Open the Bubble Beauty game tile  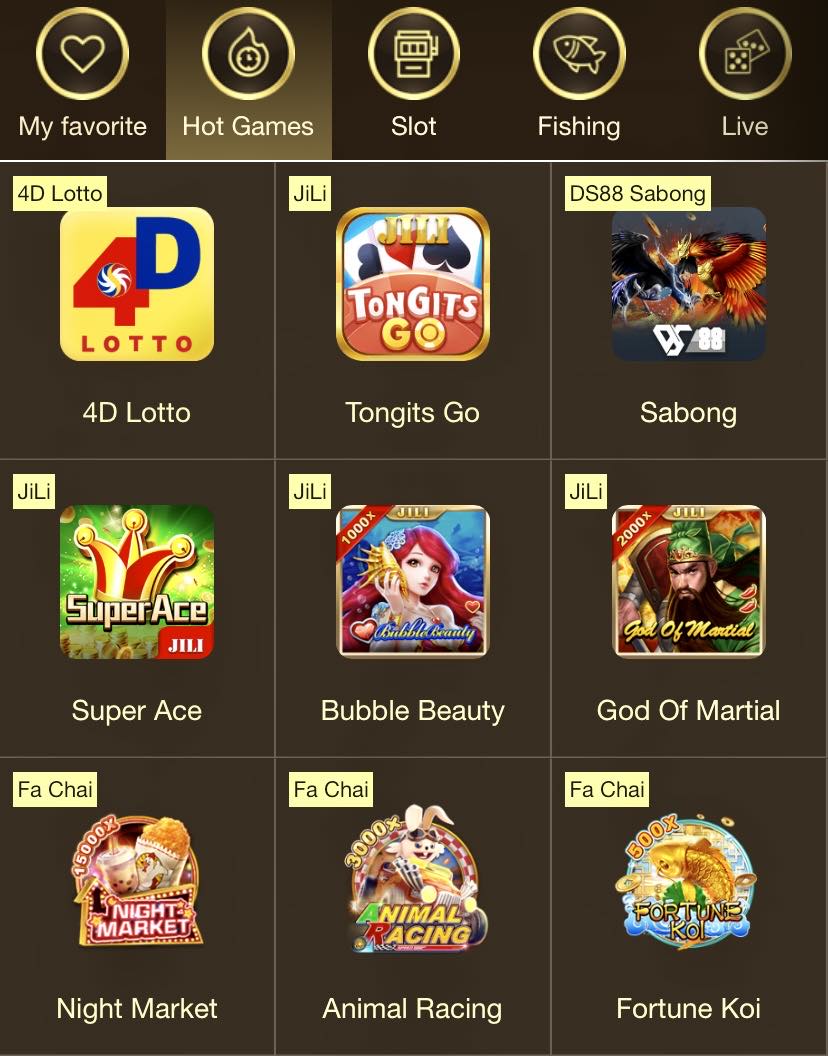coord(413,582)
